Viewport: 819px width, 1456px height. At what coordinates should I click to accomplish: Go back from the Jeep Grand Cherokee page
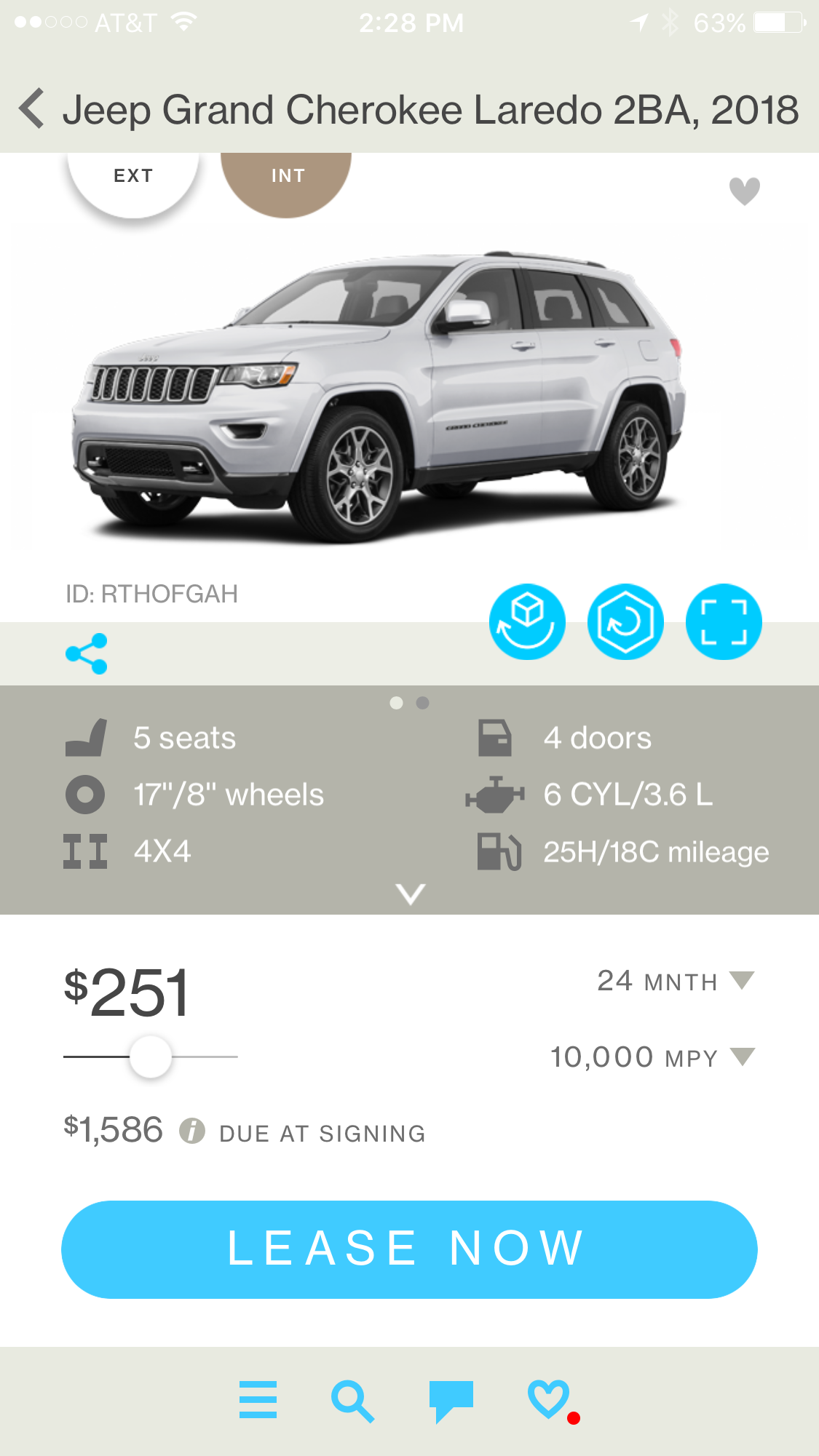click(x=32, y=109)
